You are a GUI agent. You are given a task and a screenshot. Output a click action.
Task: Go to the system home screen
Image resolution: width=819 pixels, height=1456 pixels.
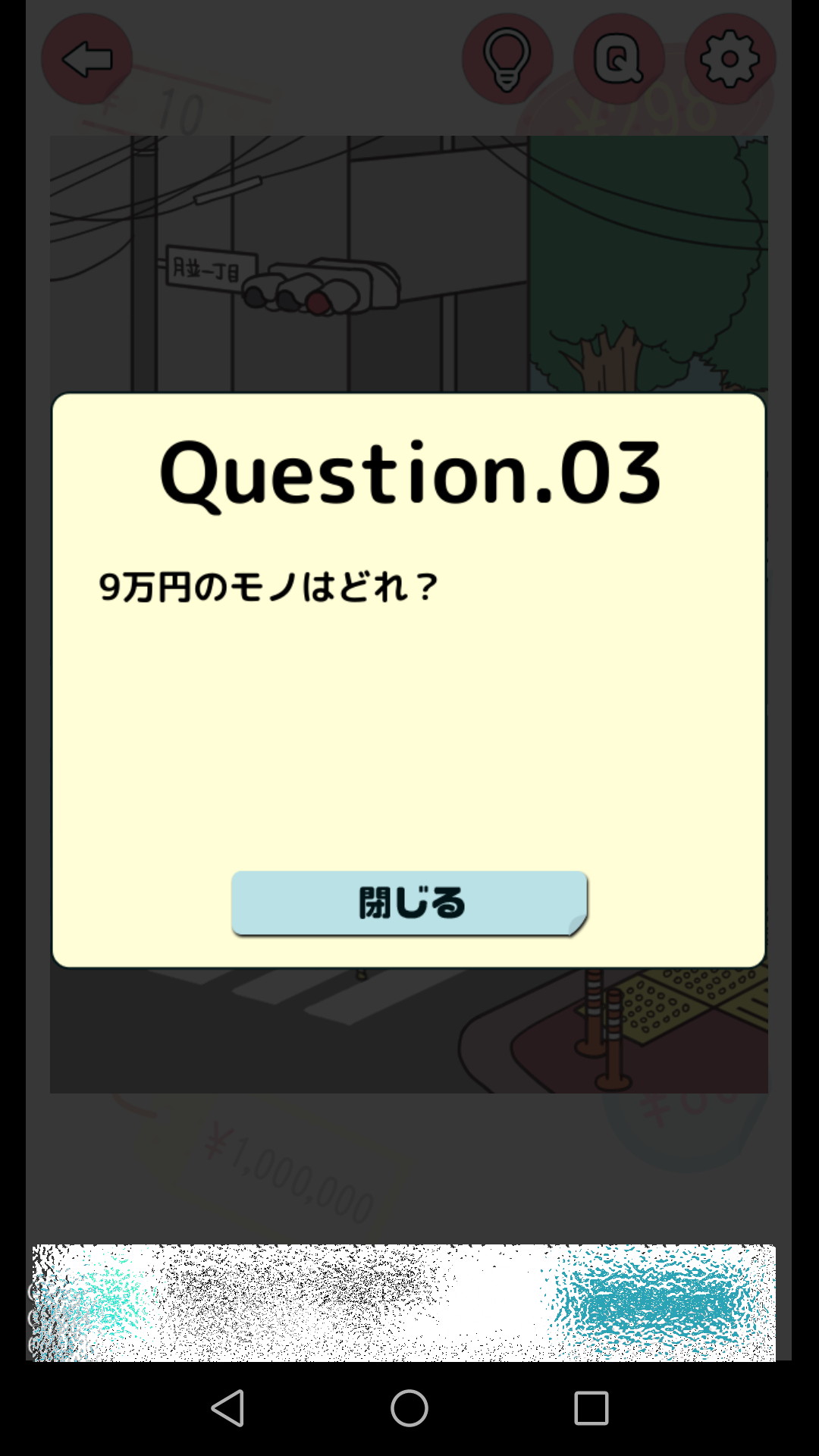(x=409, y=1408)
